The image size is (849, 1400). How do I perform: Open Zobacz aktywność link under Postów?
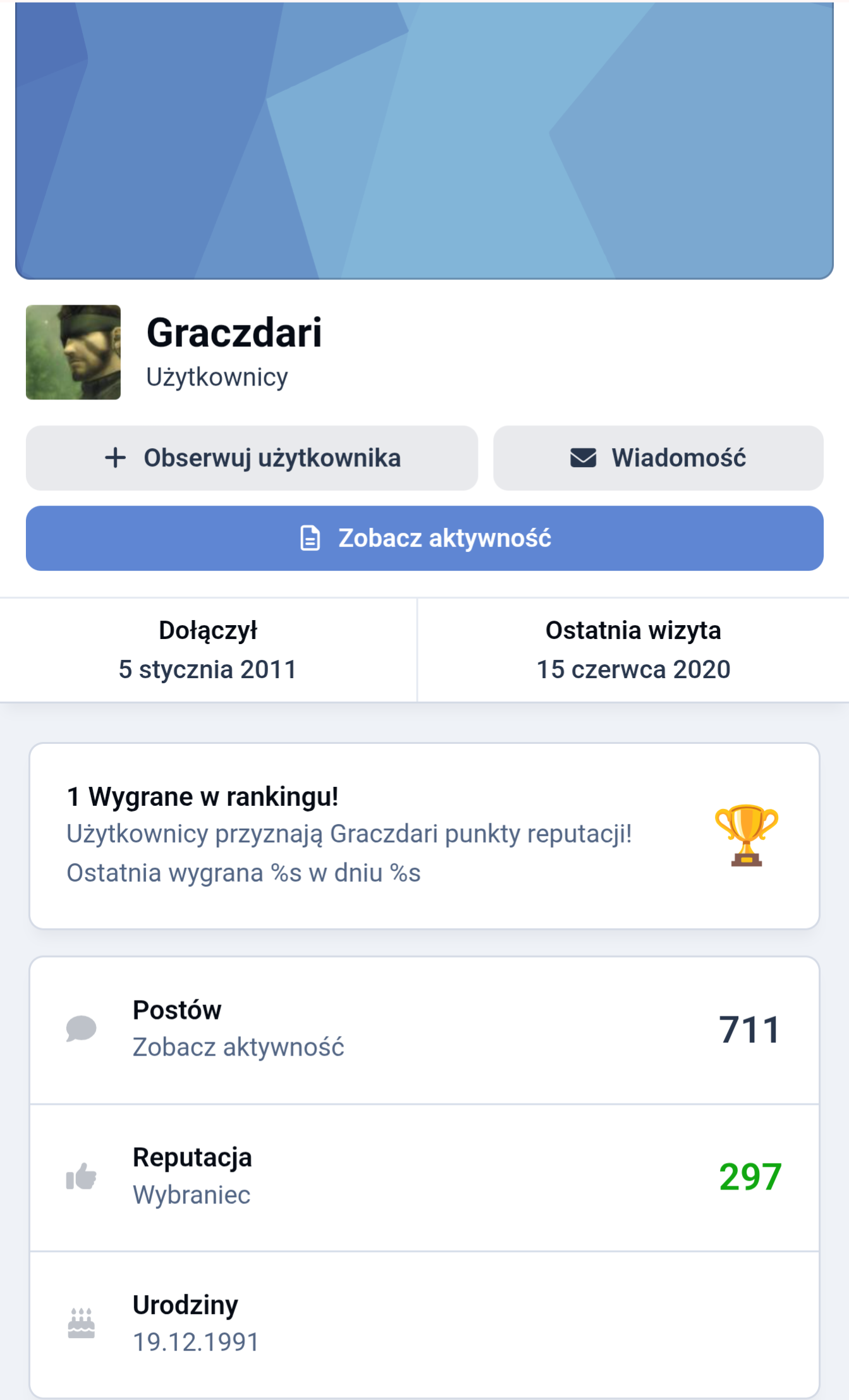[238, 1047]
